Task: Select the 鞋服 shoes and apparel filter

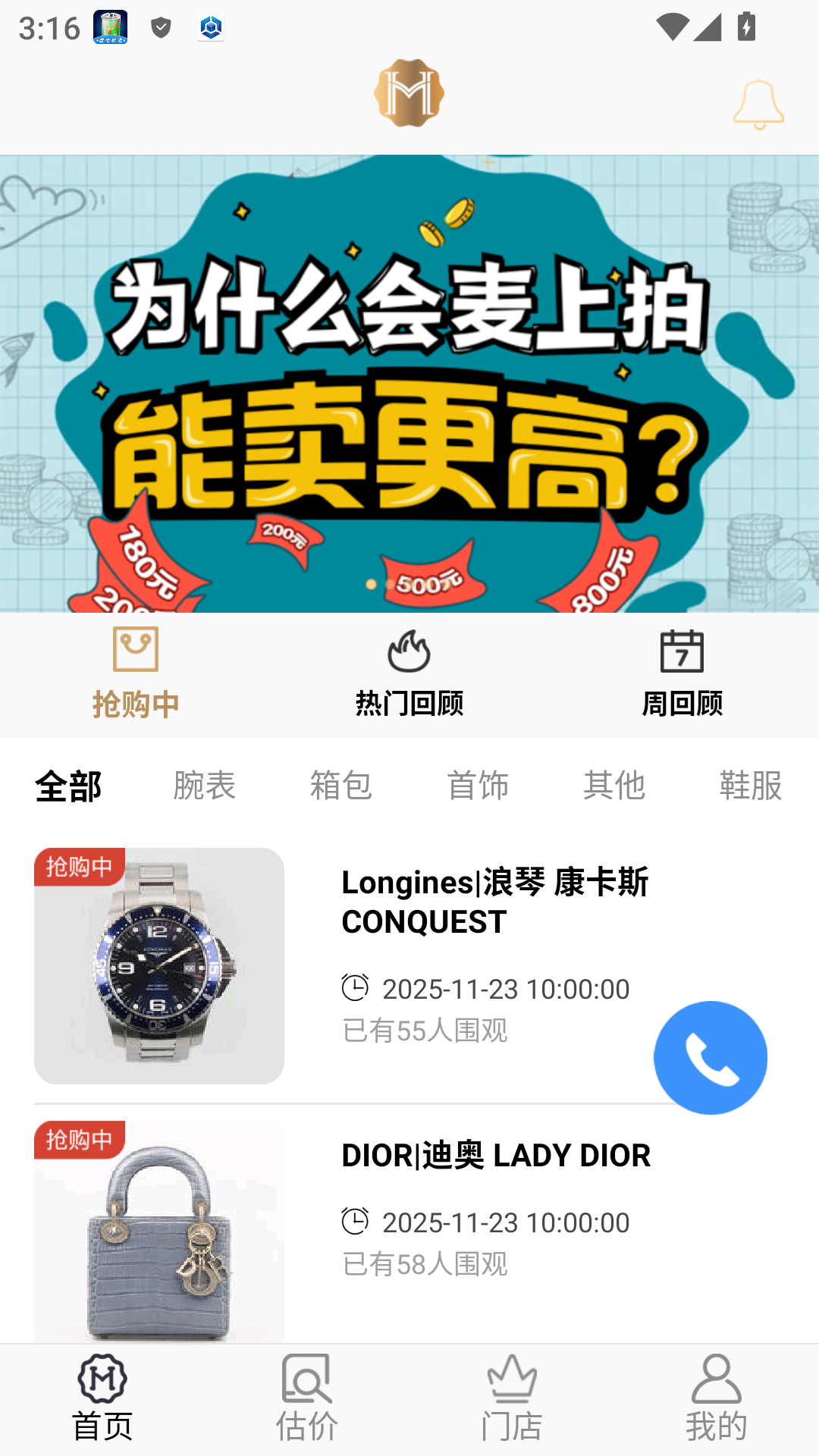Action: pos(751,787)
